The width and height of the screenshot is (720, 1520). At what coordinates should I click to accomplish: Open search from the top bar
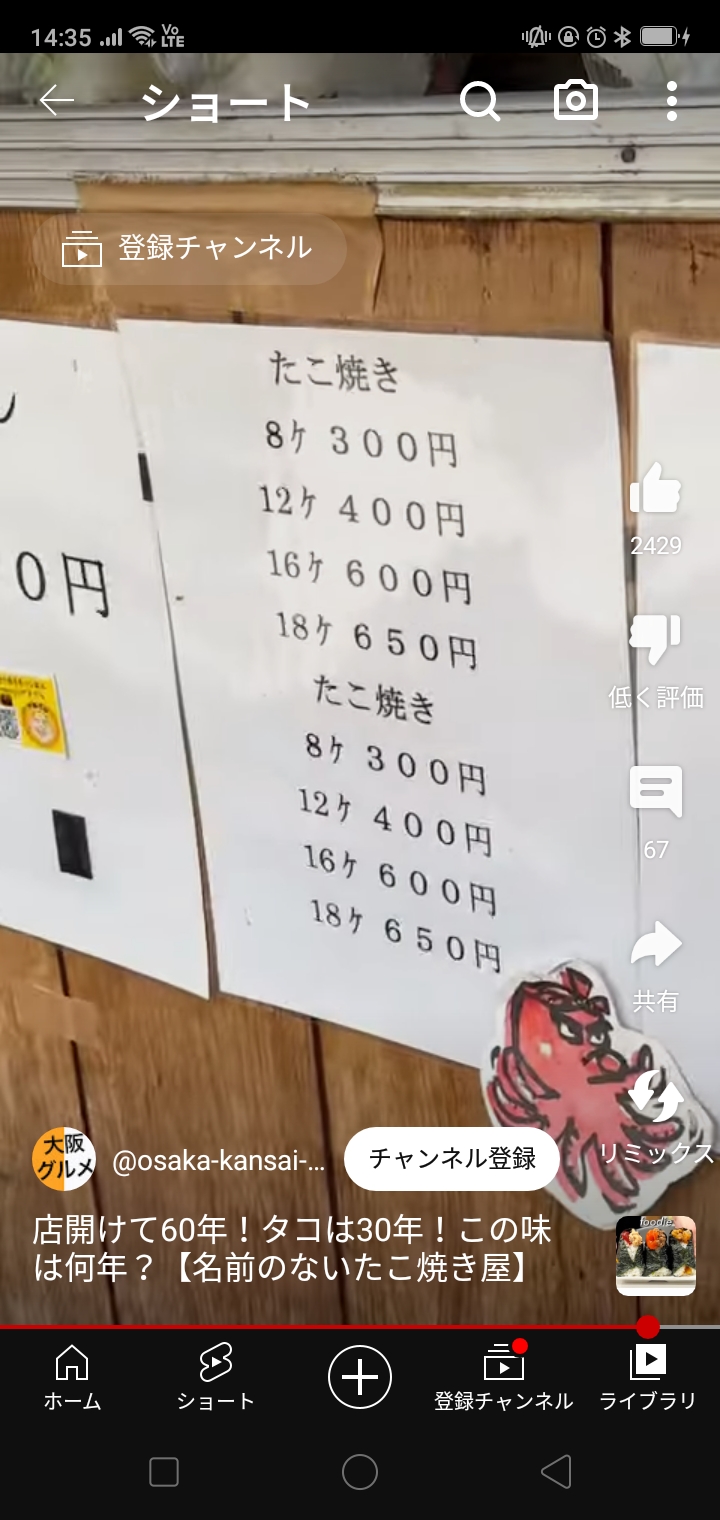tap(479, 101)
